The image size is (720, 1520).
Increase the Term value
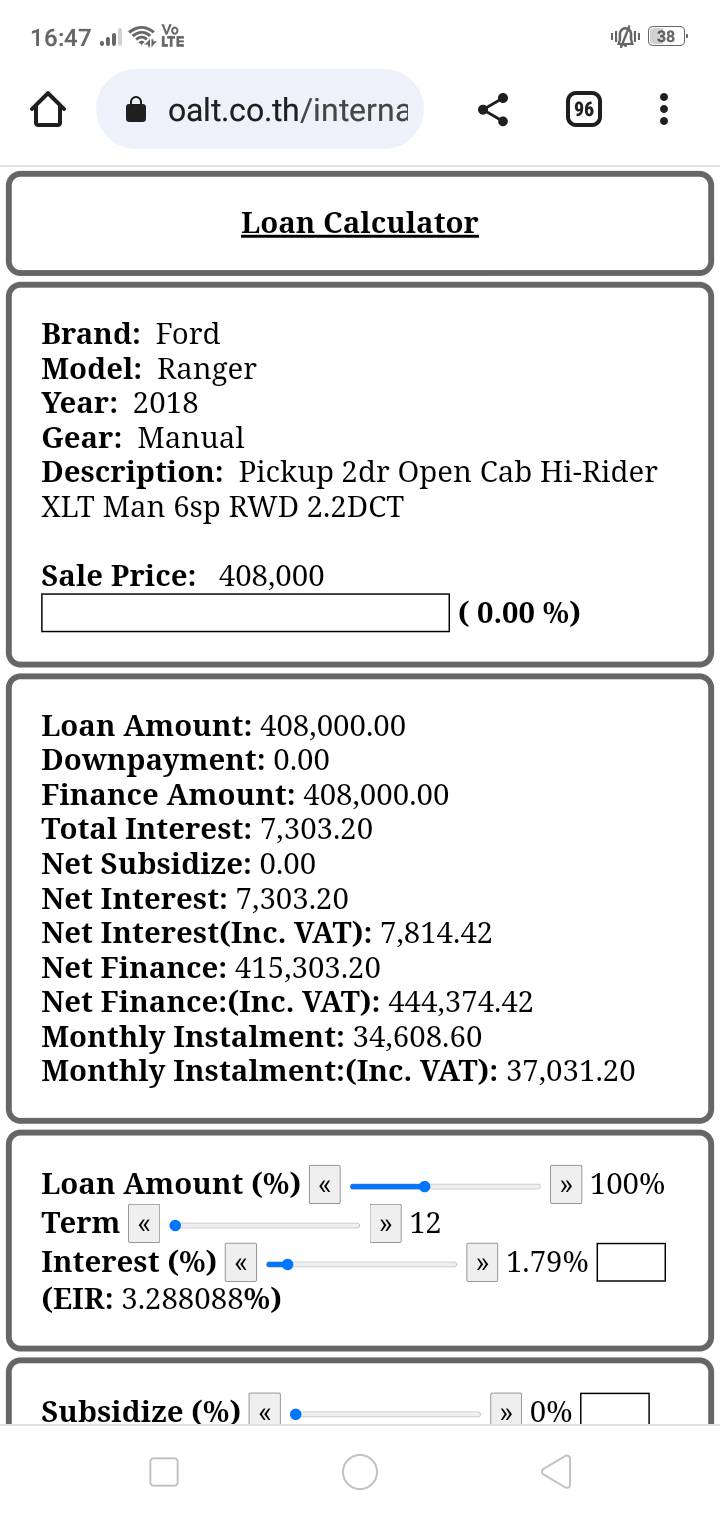pos(385,1224)
